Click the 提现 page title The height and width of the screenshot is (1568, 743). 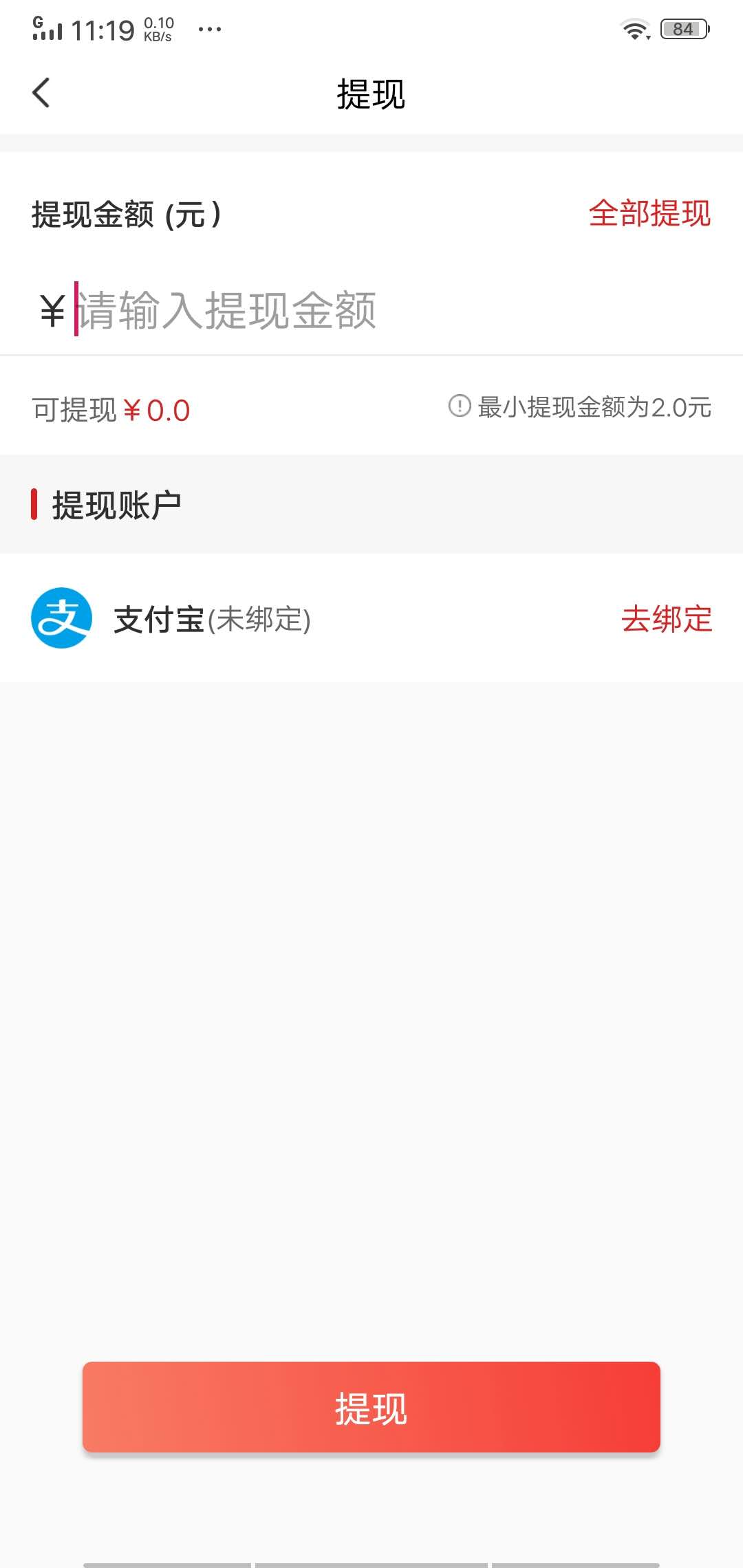tap(371, 95)
